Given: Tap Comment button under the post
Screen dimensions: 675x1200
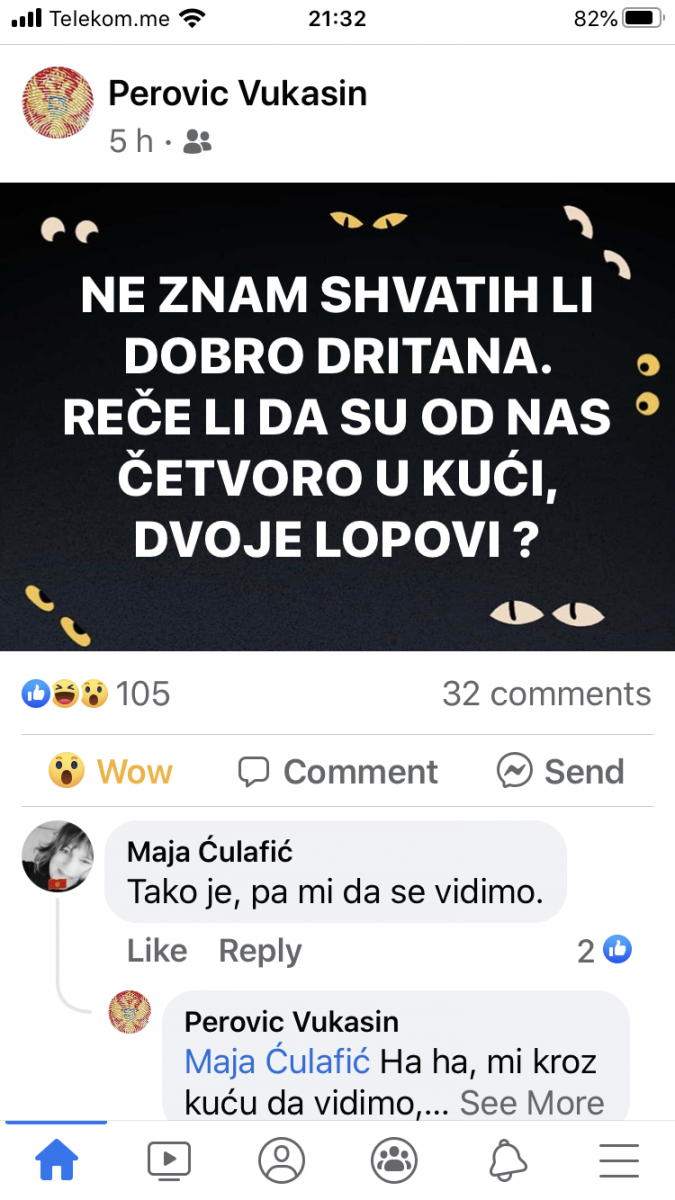Looking at the screenshot, I should tap(338, 771).
